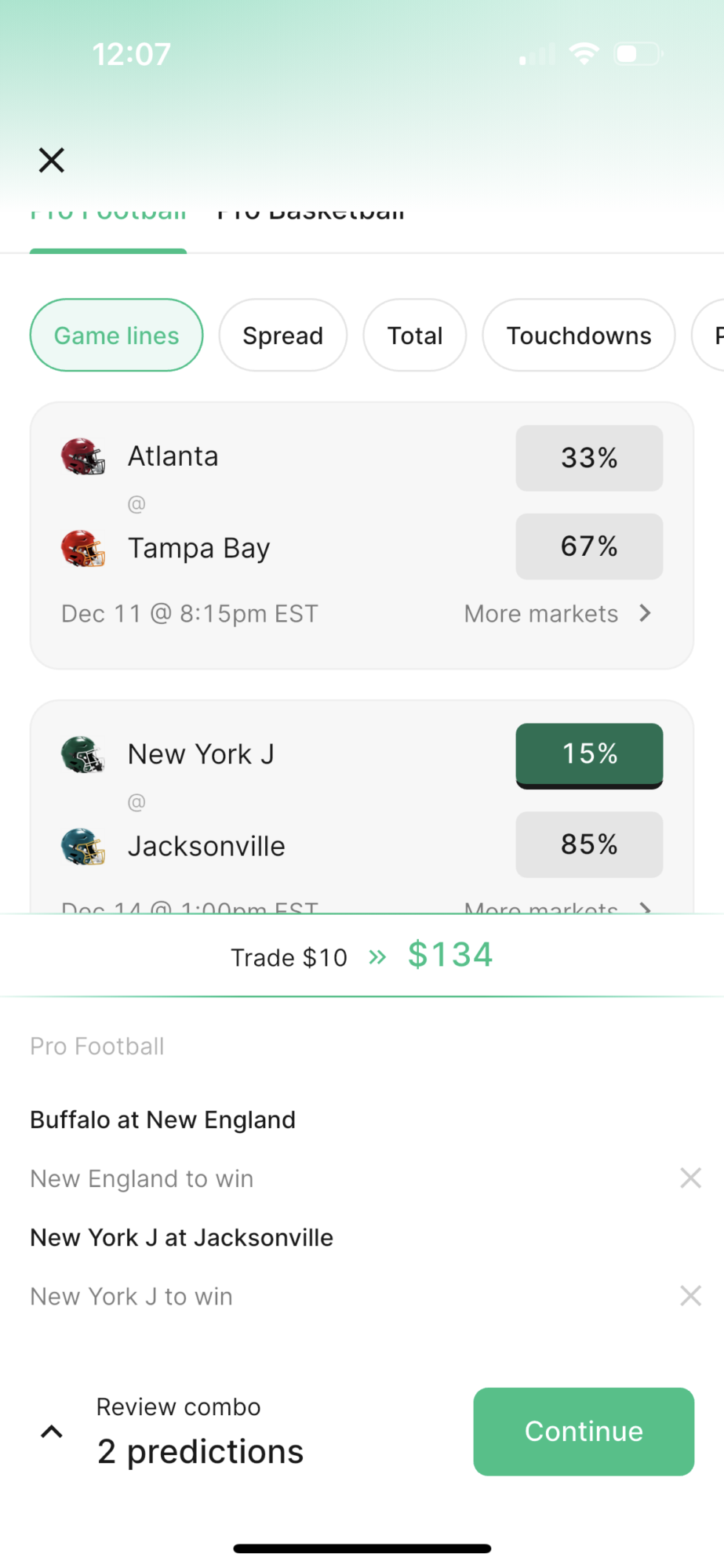Viewport: 724px width, 1568px height.
Task: Deselect the highlighted New York J 15% pick
Action: coord(588,754)
